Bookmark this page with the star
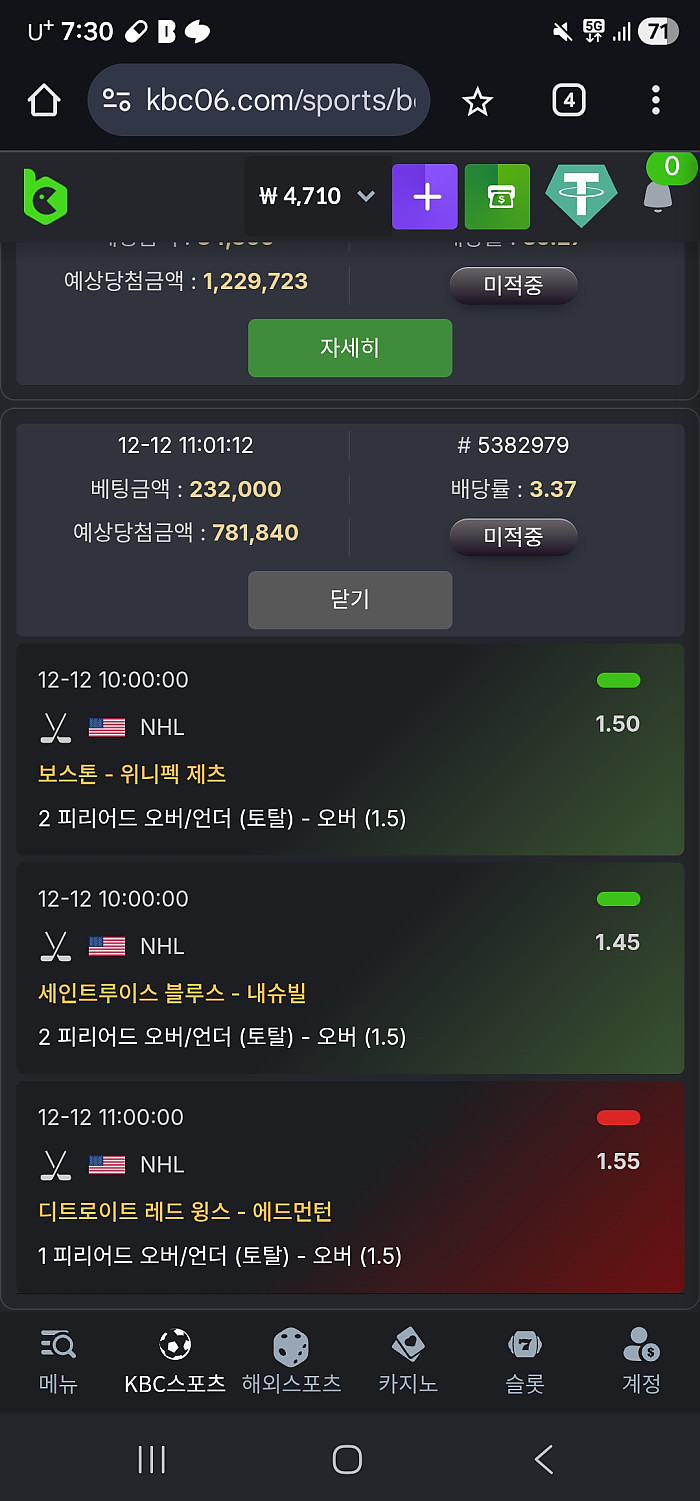 (477, 100)
